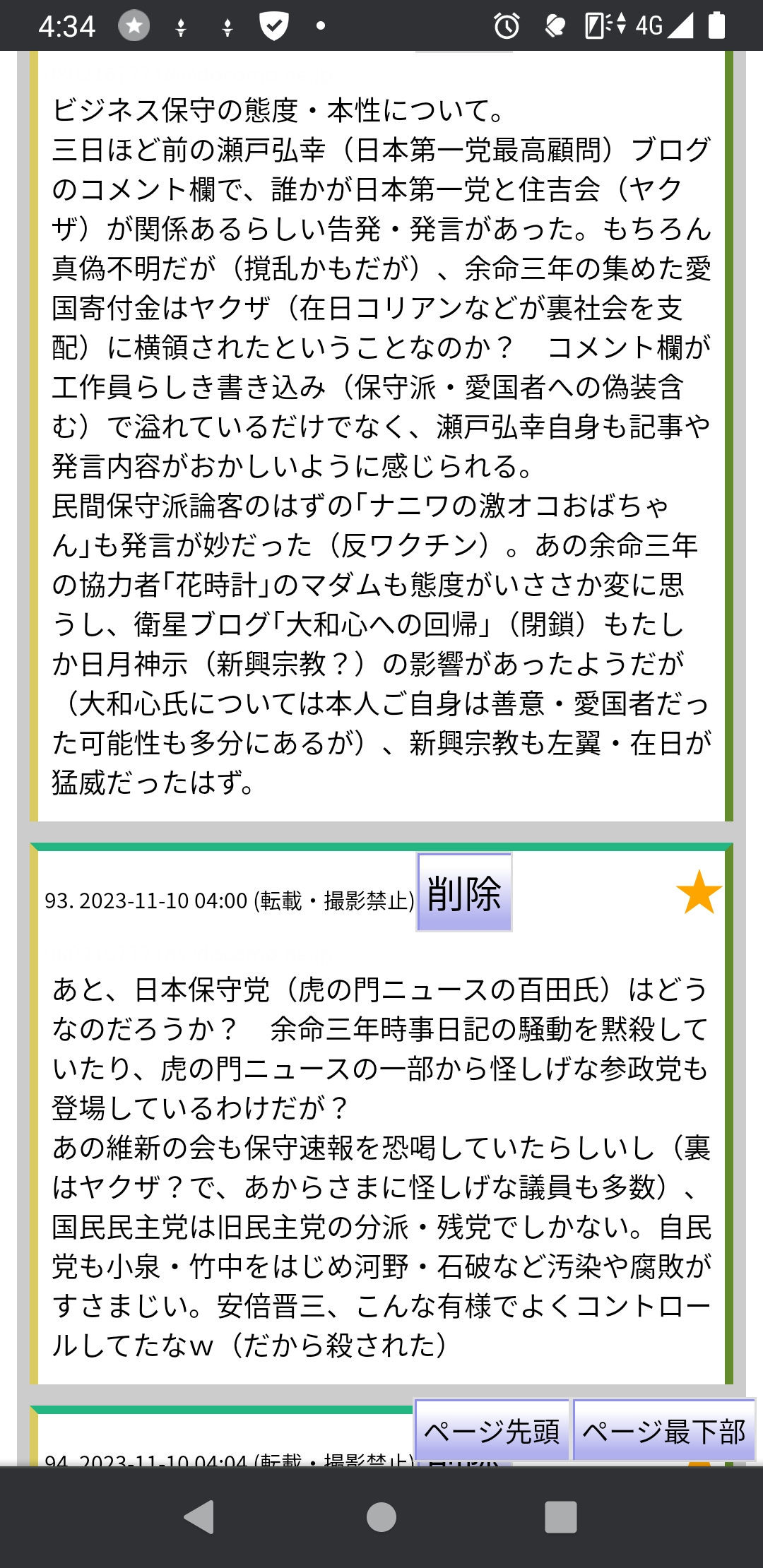
Task: Jump to page top via ページ先頭
Action: 492,1431
